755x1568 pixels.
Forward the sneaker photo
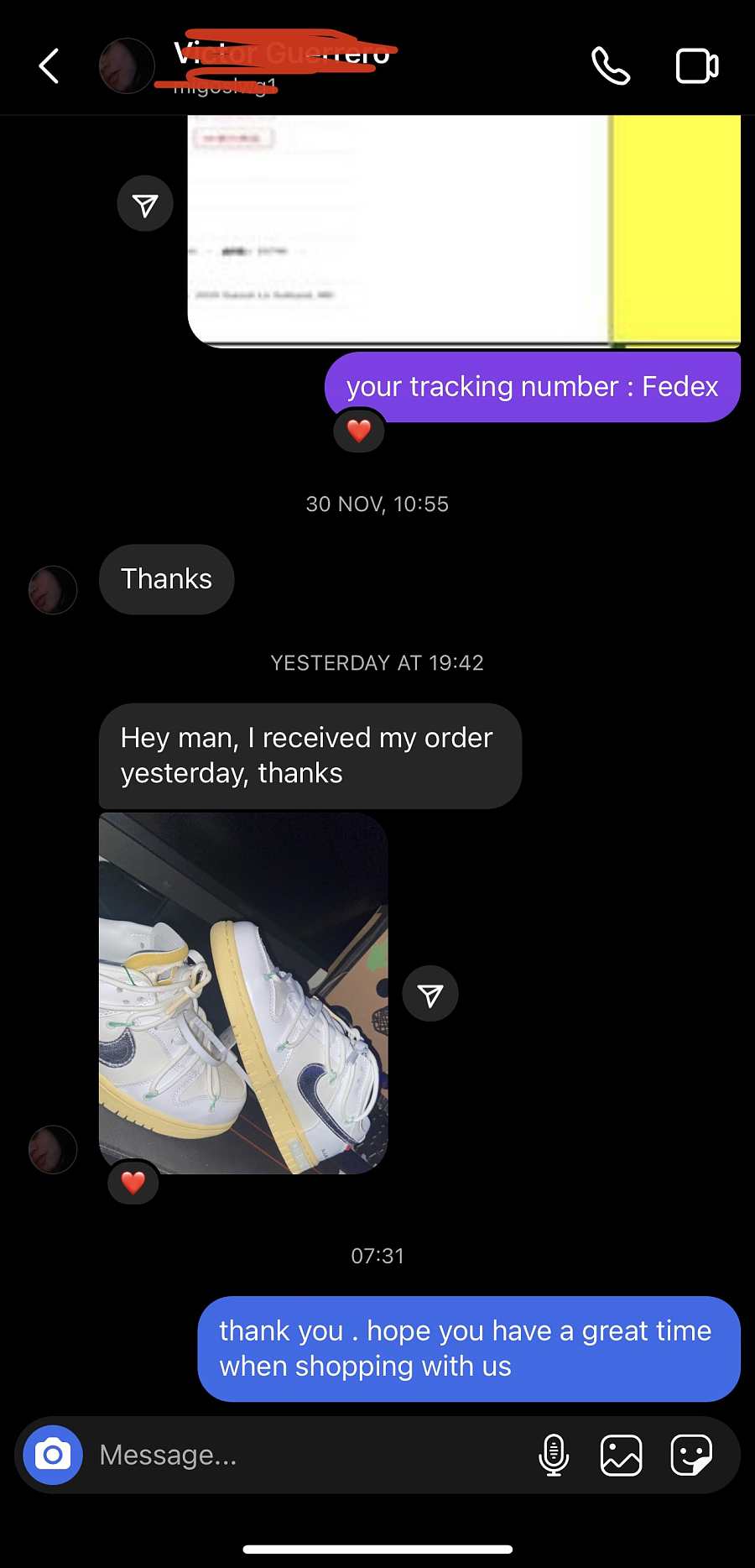coord(430,995)
